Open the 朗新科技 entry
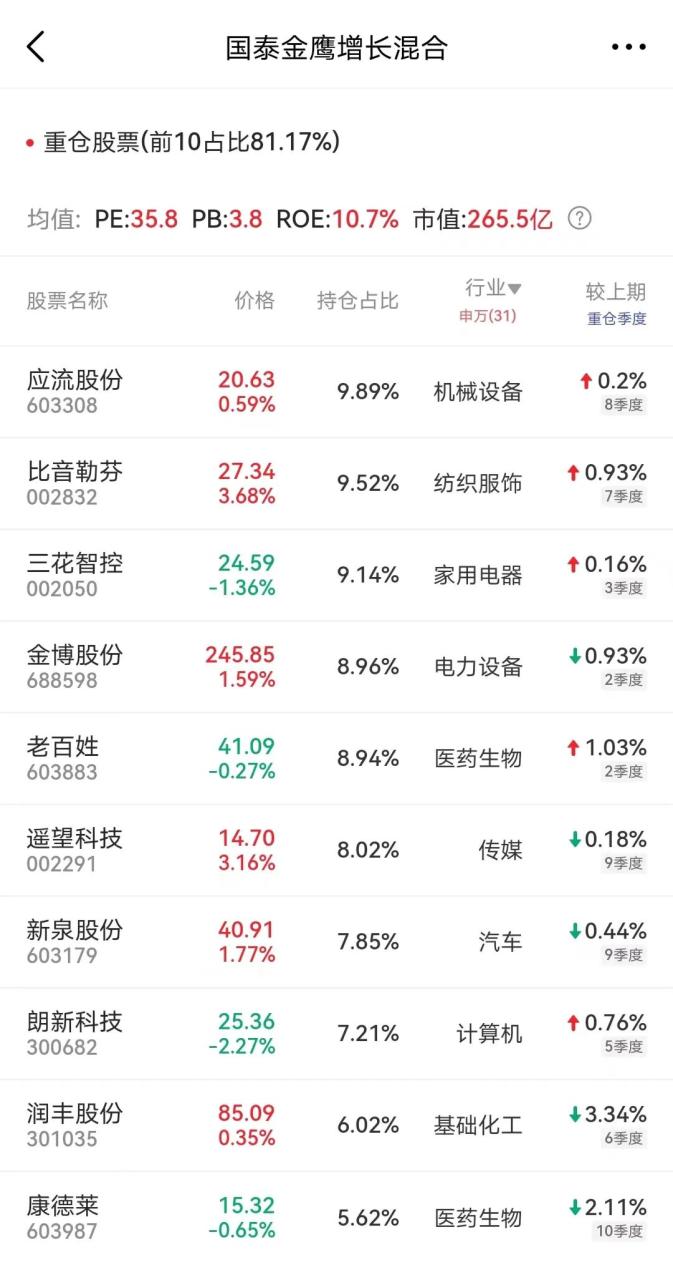Viewport: 673px width, 1280px height. tap(336, 1034)
